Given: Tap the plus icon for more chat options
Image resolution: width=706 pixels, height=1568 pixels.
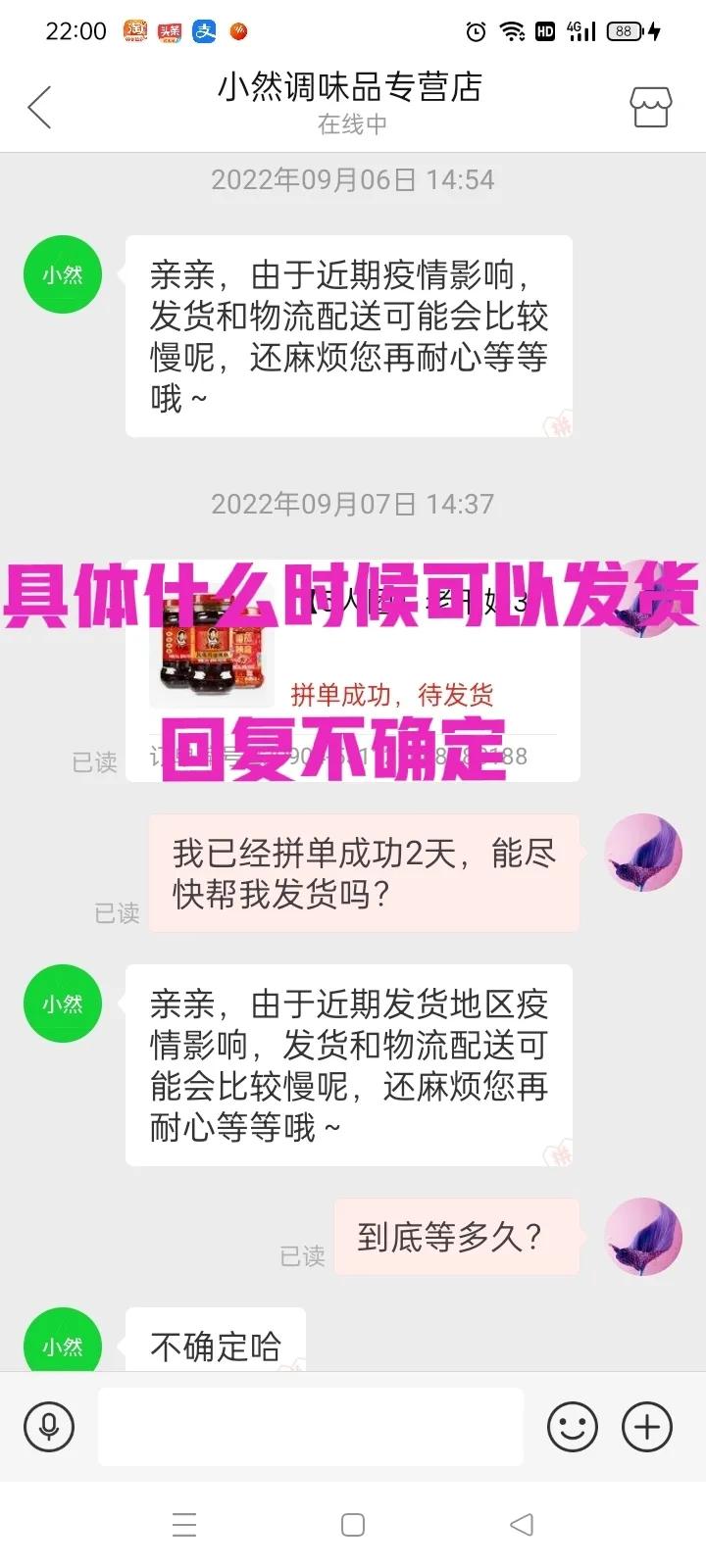Looking at the screenshot, I should (x=645, y=1426).
